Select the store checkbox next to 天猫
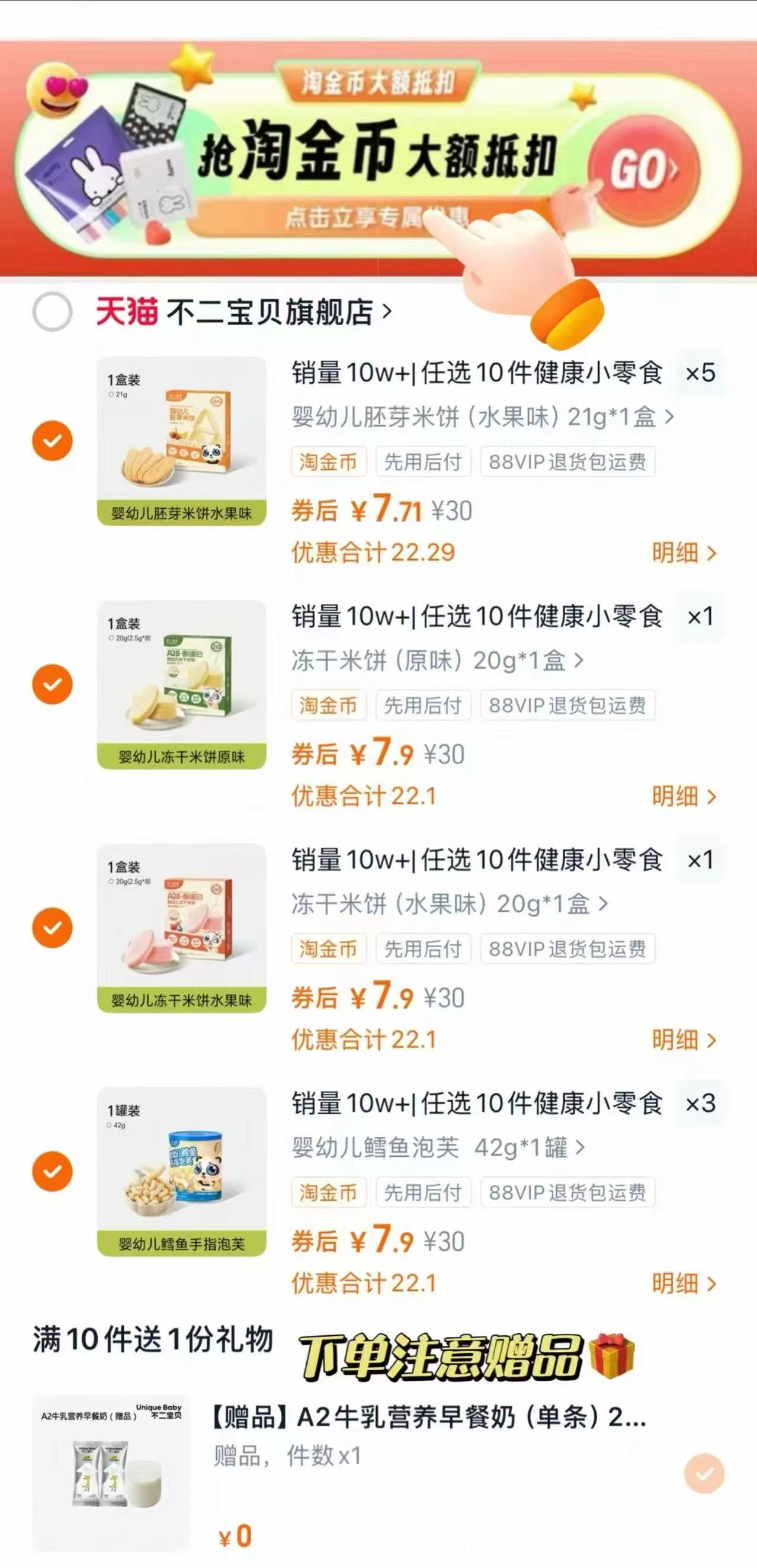Screen dimensions: 757x1568 (52, 311)
